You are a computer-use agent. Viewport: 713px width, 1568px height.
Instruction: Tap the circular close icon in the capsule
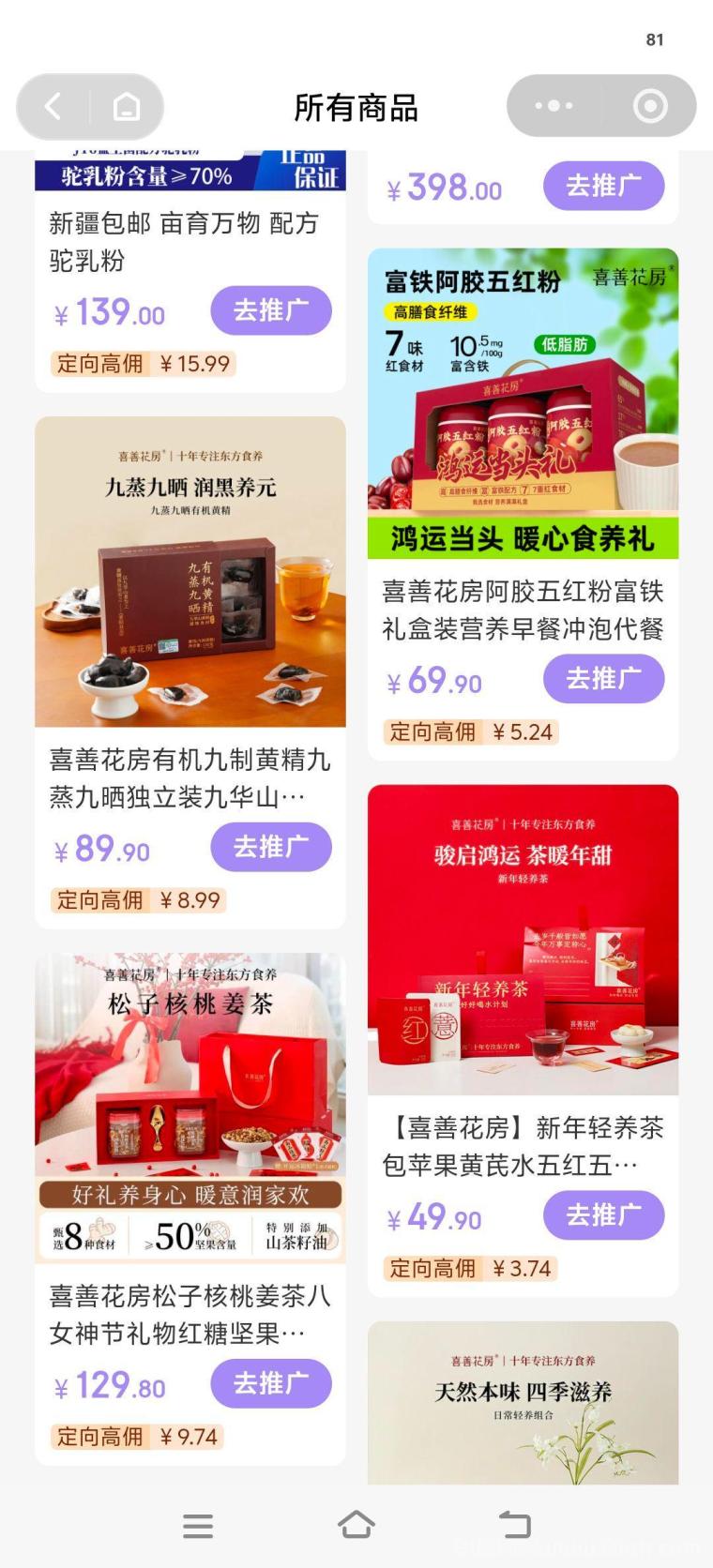[x=647, y=106]
